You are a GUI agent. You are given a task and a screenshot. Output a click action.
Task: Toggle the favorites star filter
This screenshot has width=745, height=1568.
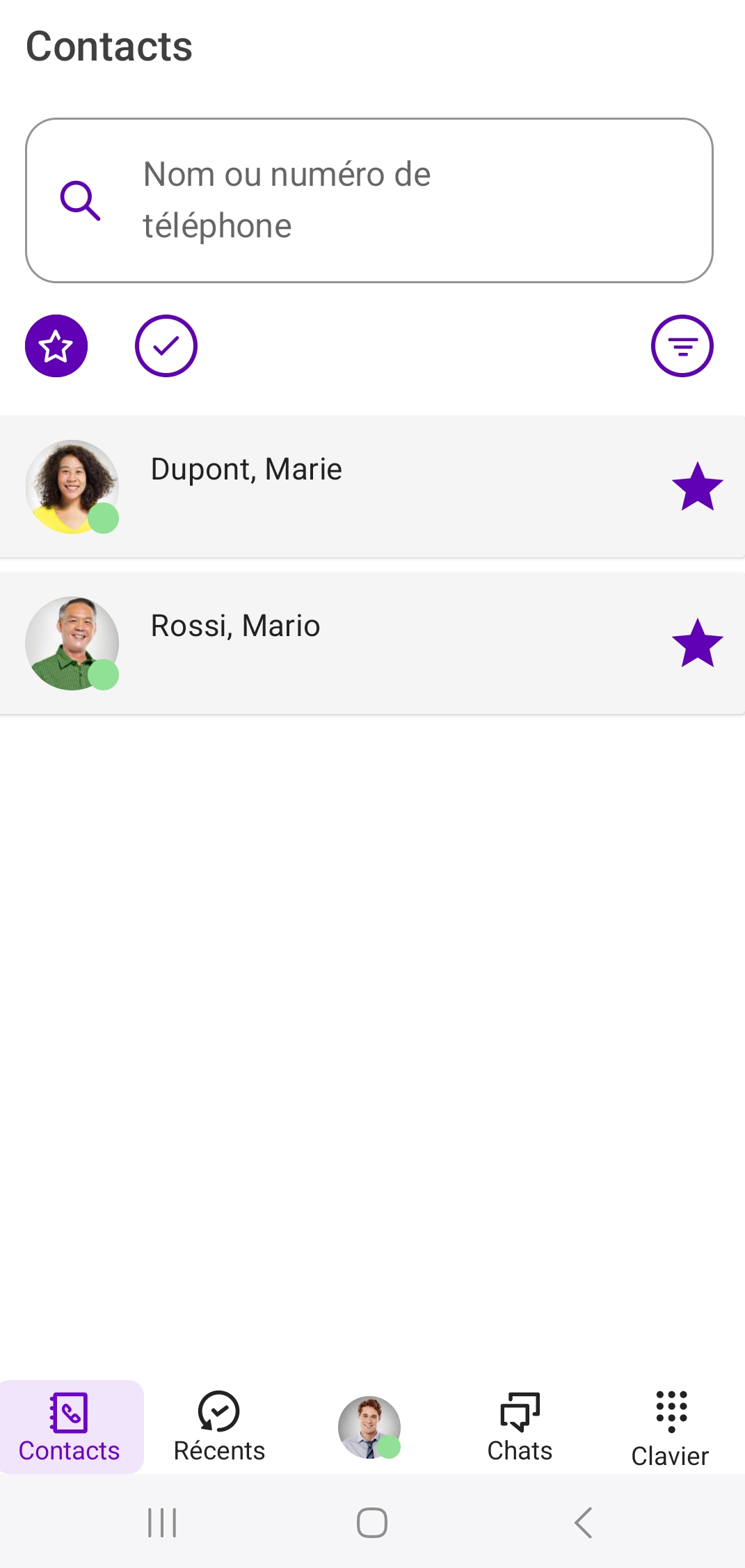(56, 346)
